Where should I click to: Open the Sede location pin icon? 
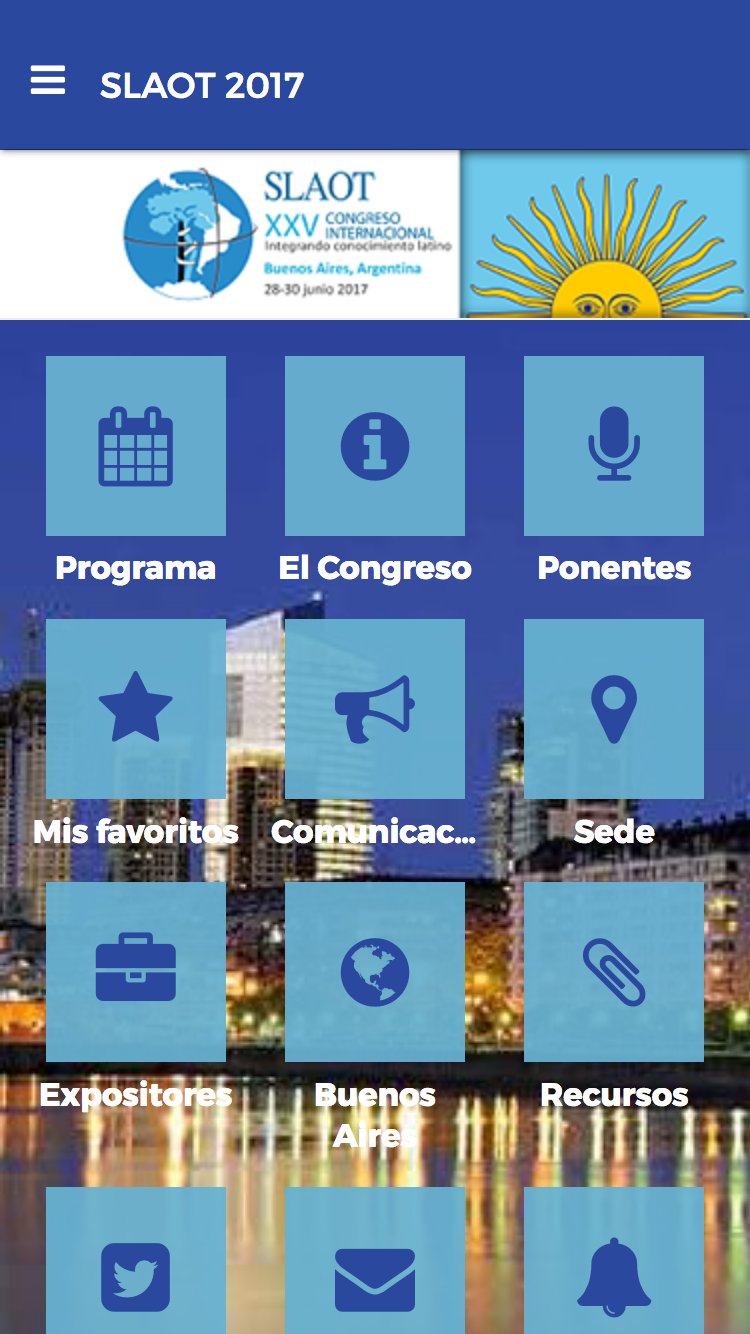613,708
